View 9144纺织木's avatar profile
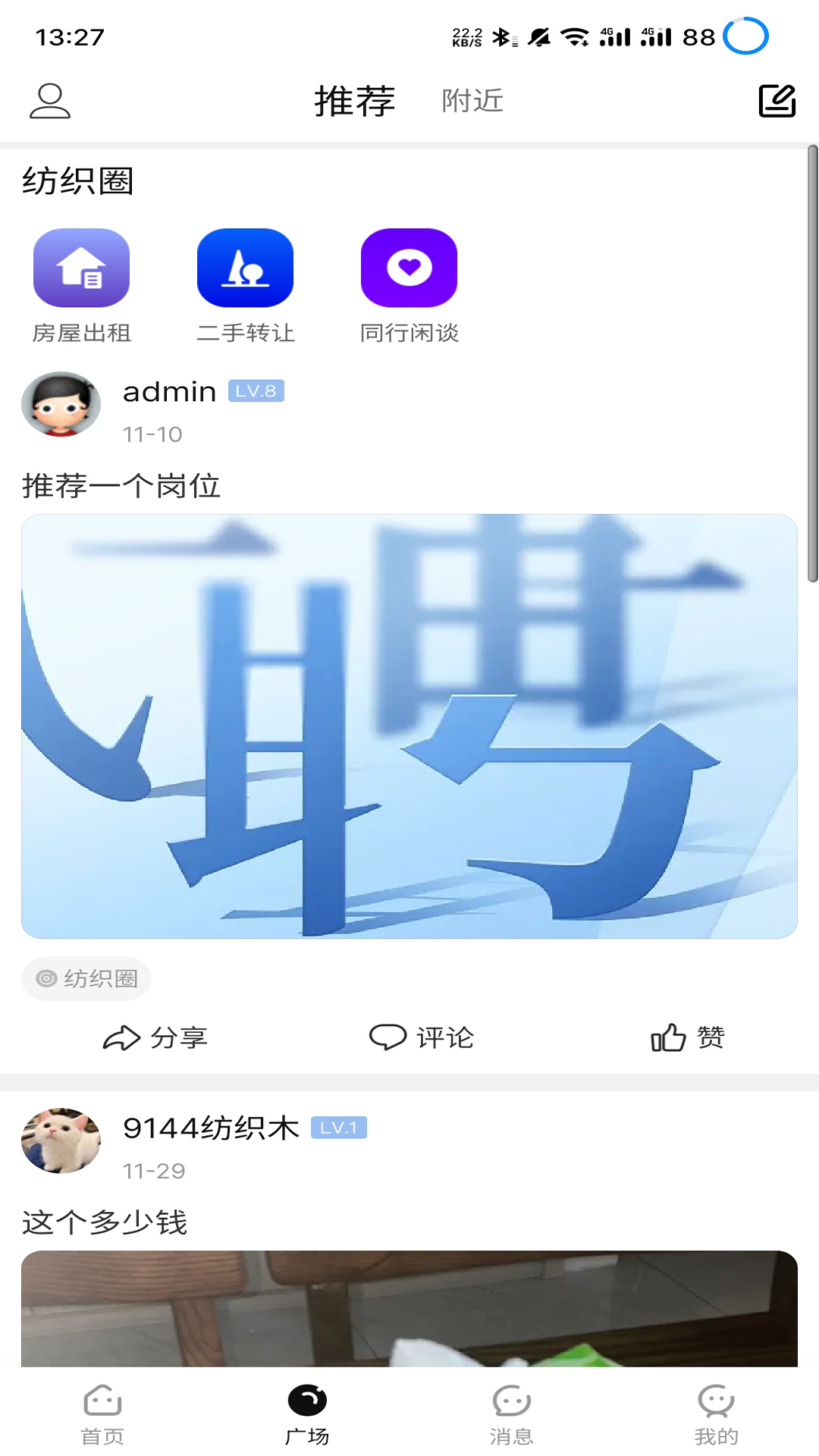819x1456 pixels. point(61,1141)
